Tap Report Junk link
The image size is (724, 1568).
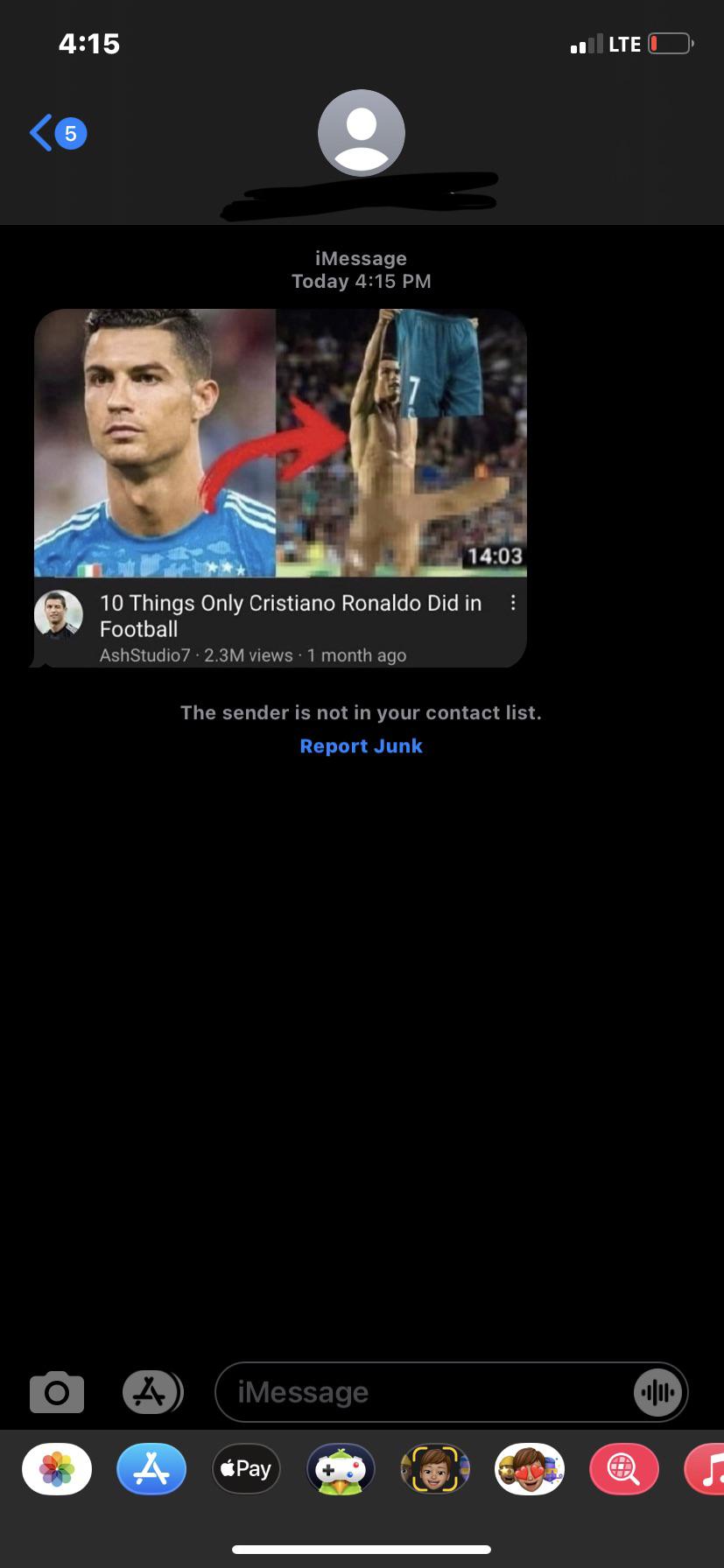pyautogui.click(x=361, y=745)
